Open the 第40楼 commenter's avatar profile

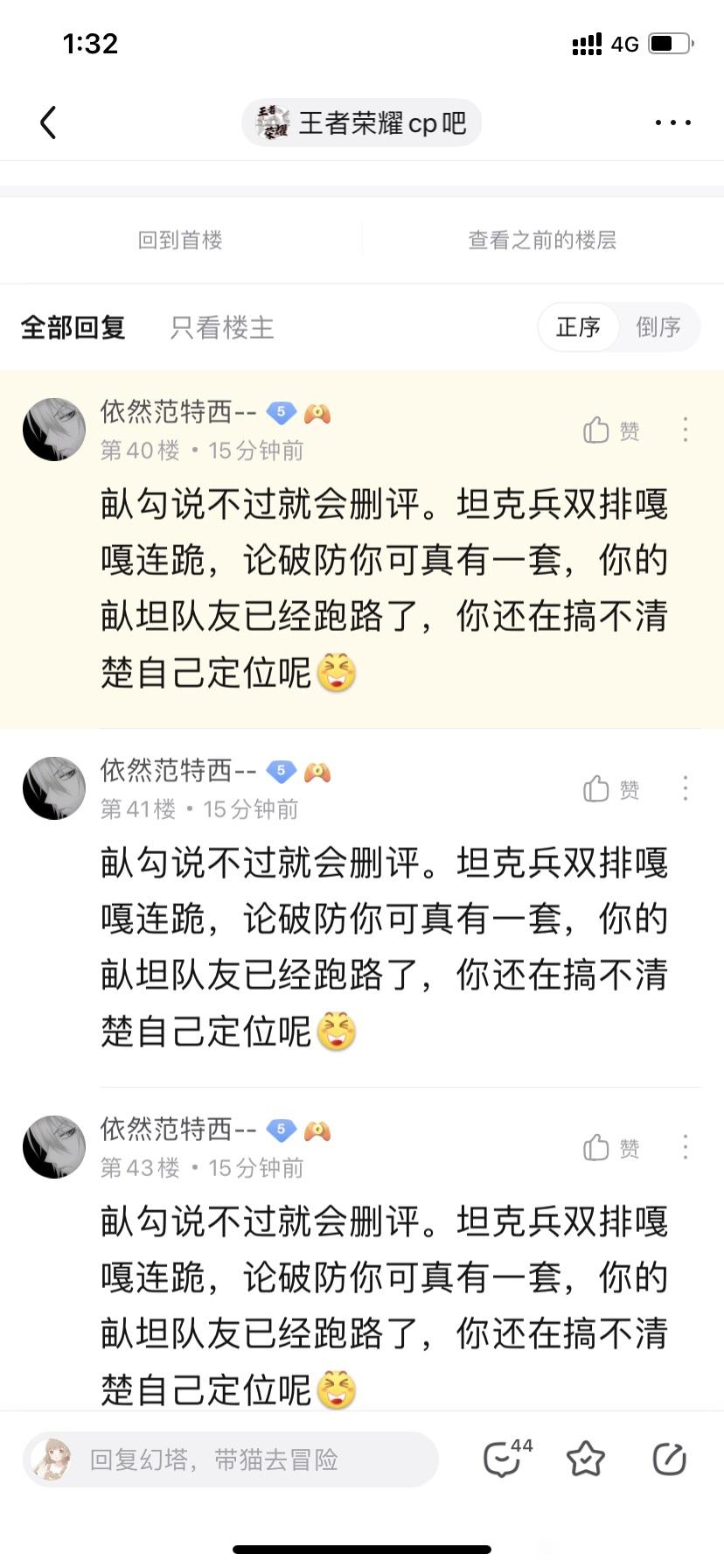click(x=54, y=430)
